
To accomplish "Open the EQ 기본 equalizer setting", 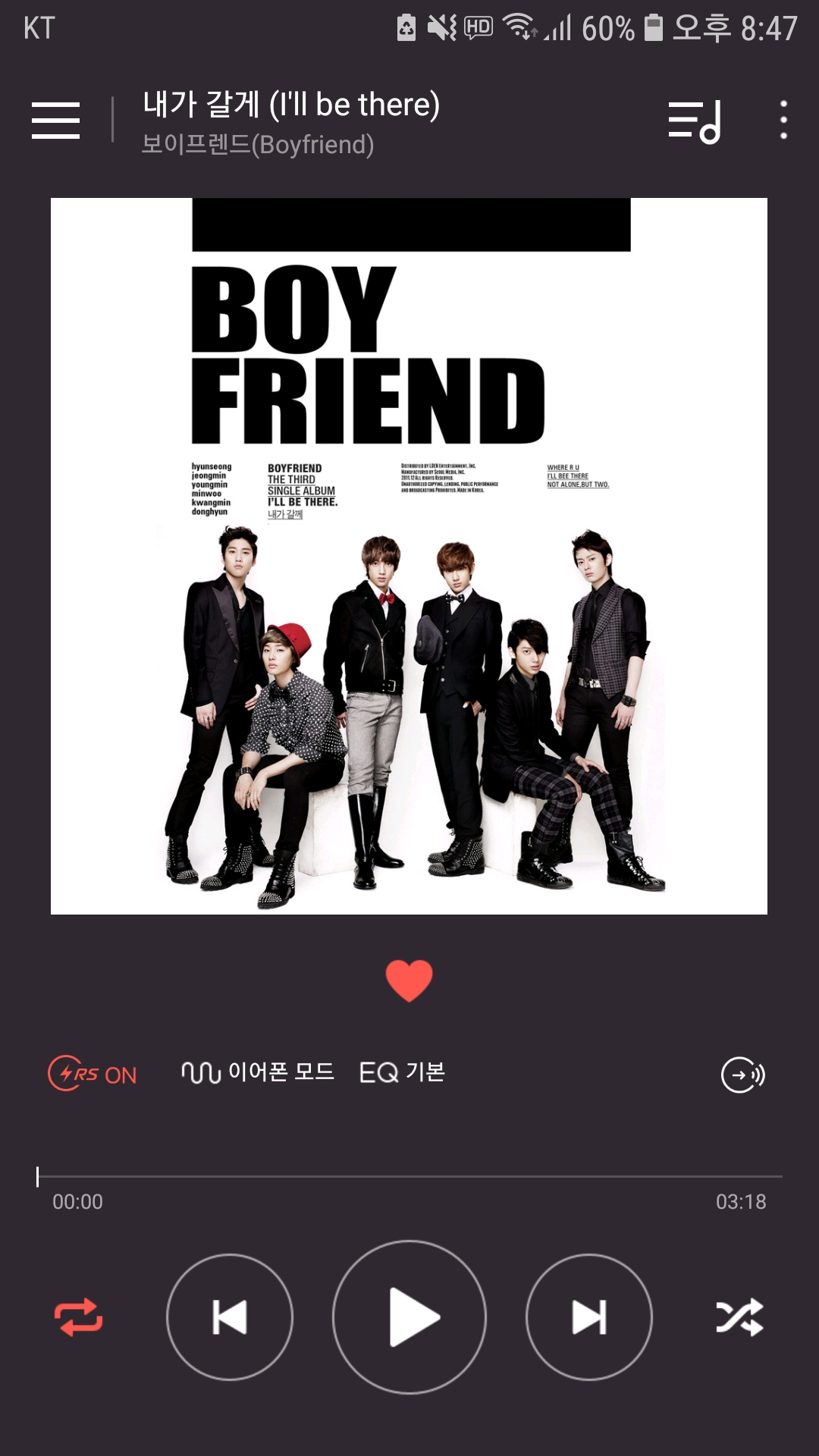I will click(x=402, y=1072).
